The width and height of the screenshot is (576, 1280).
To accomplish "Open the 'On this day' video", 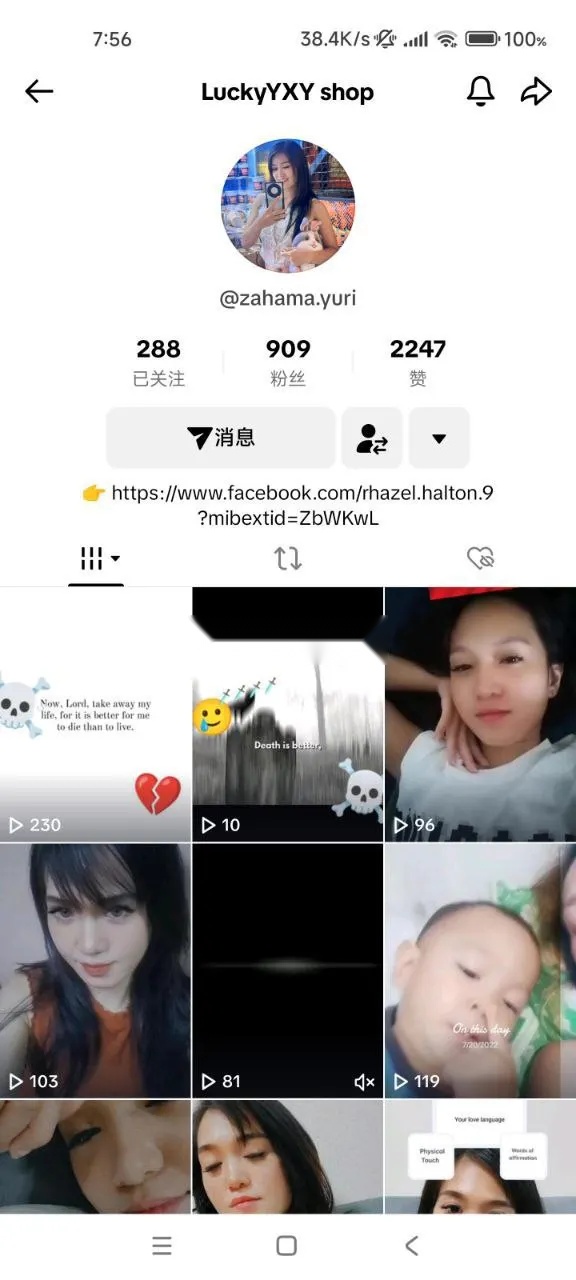I will [481, 971].
